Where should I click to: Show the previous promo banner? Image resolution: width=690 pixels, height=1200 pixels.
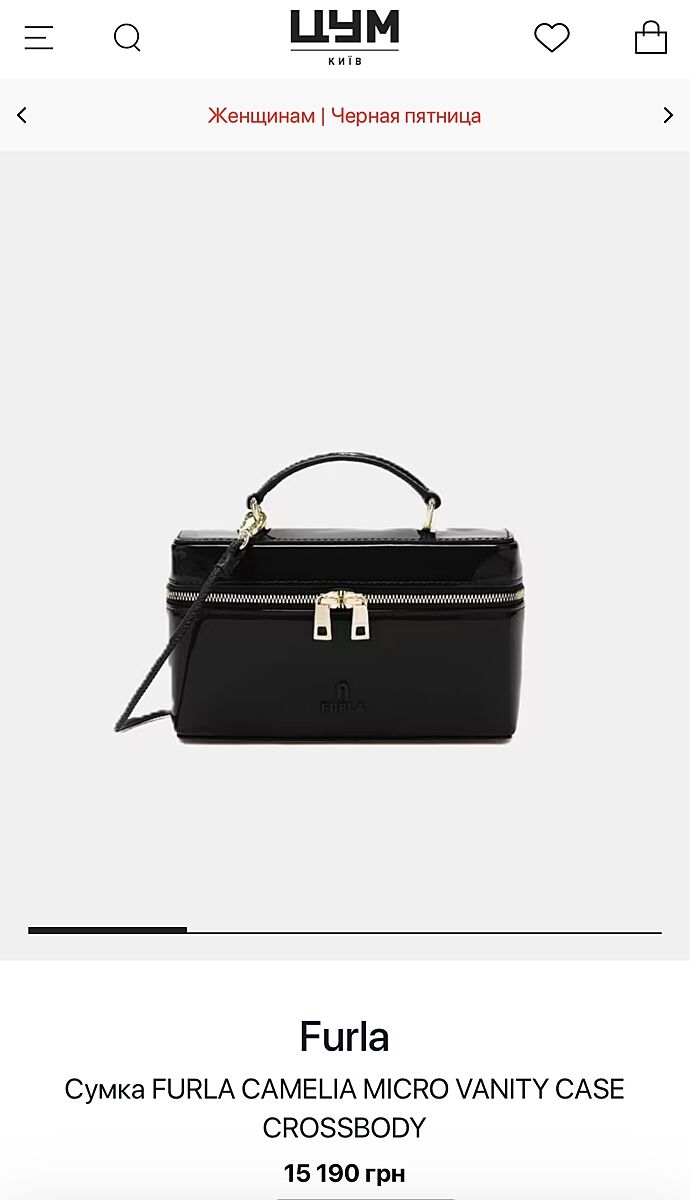22,115
